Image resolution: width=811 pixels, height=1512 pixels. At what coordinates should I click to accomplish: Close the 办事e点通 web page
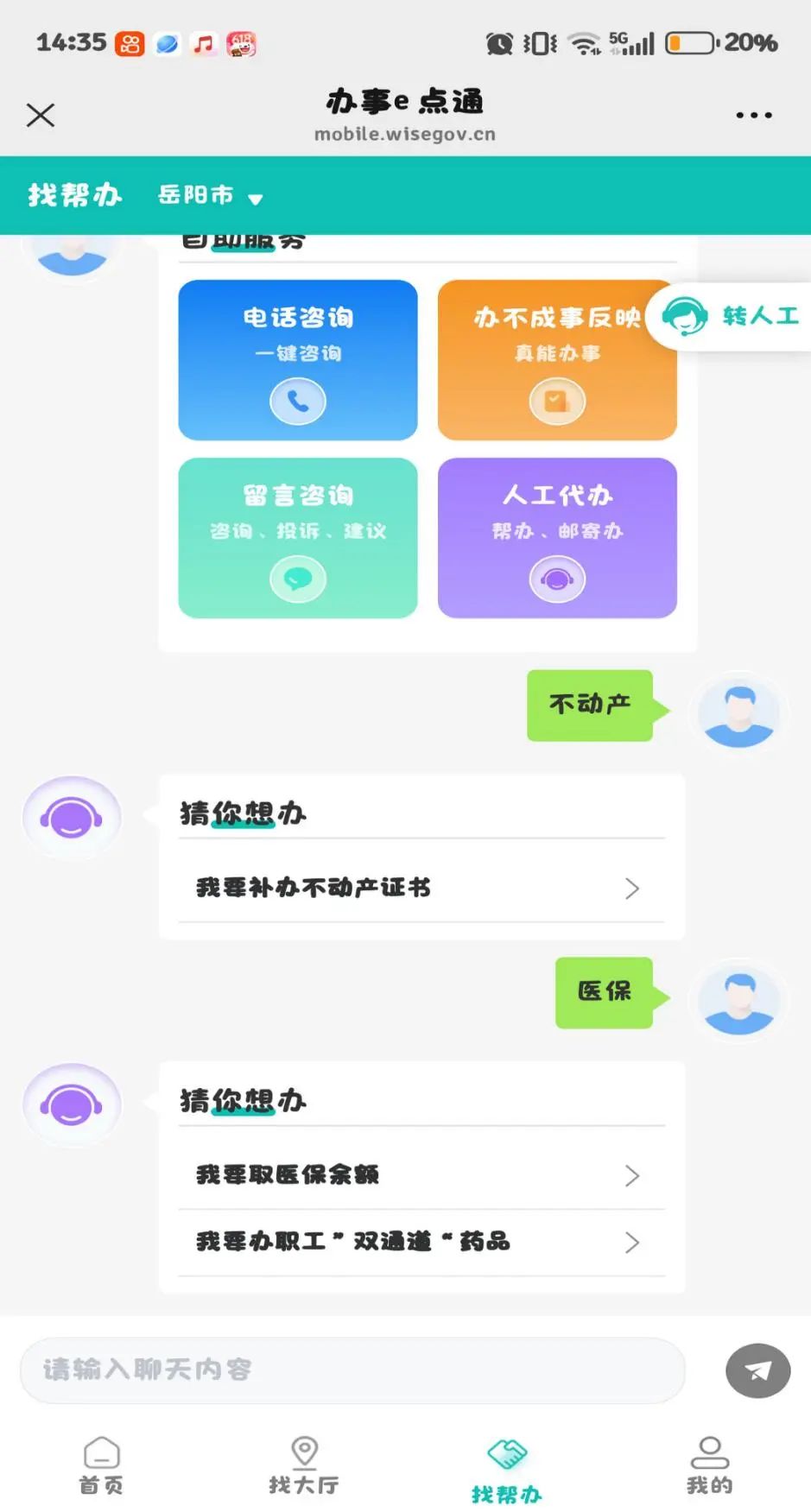(x=41, y=115)
